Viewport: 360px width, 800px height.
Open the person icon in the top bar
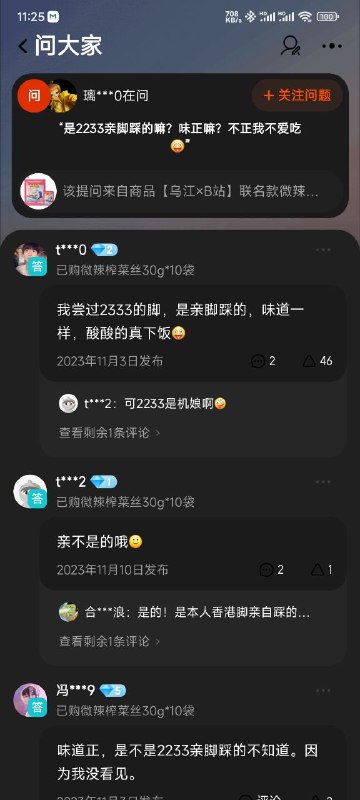click(x=291, y=45)
